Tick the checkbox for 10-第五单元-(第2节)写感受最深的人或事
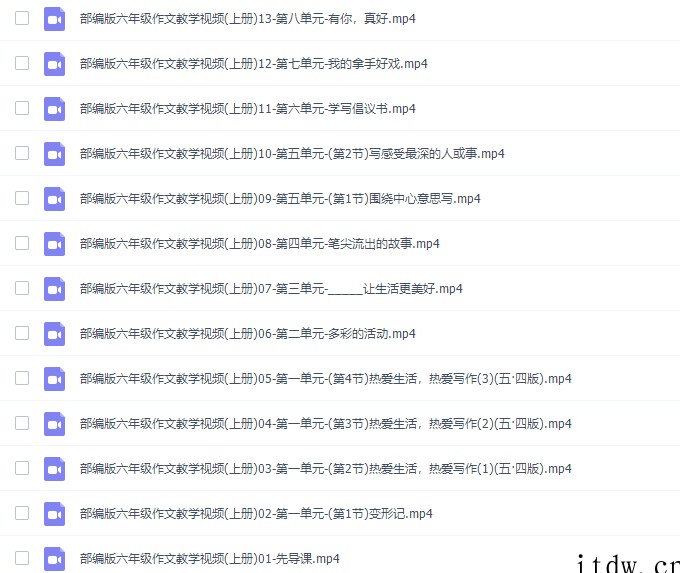This screenshot has height=573, width=680. tap(22, 153)
